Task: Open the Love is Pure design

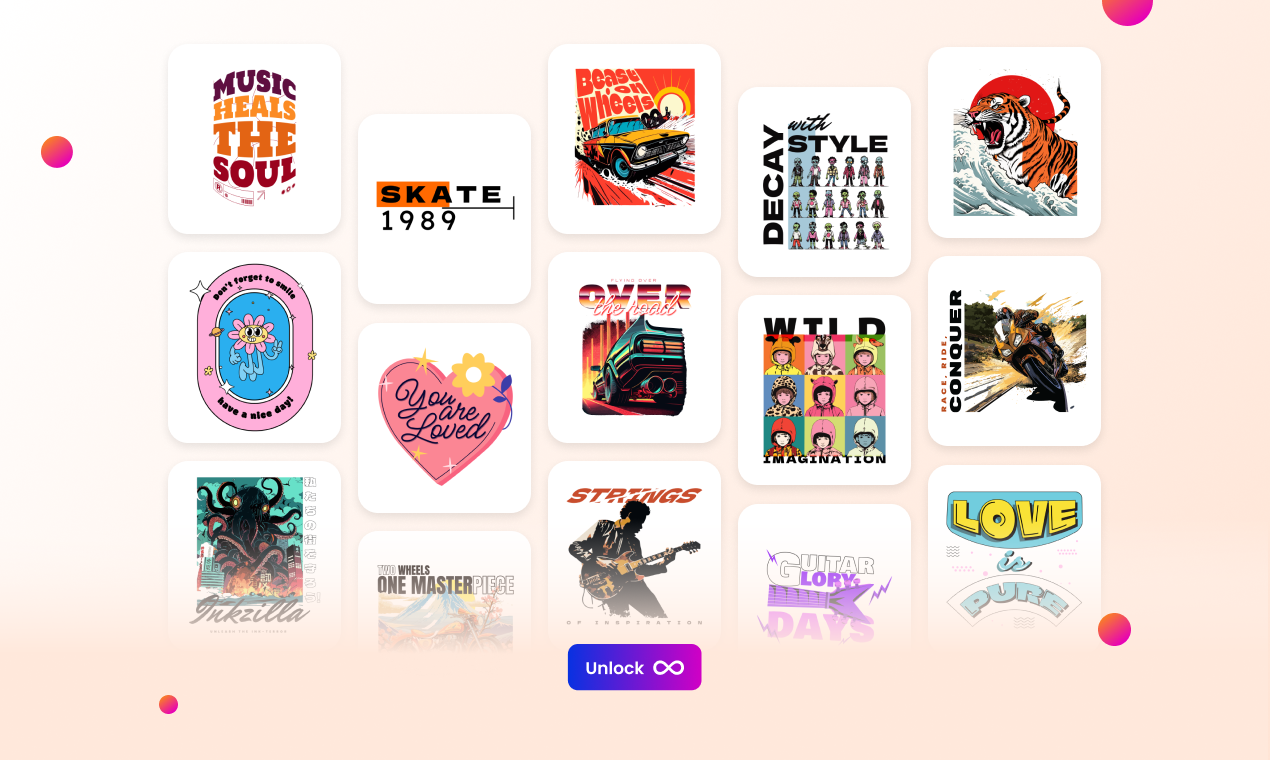Action: click(1014, 555)
